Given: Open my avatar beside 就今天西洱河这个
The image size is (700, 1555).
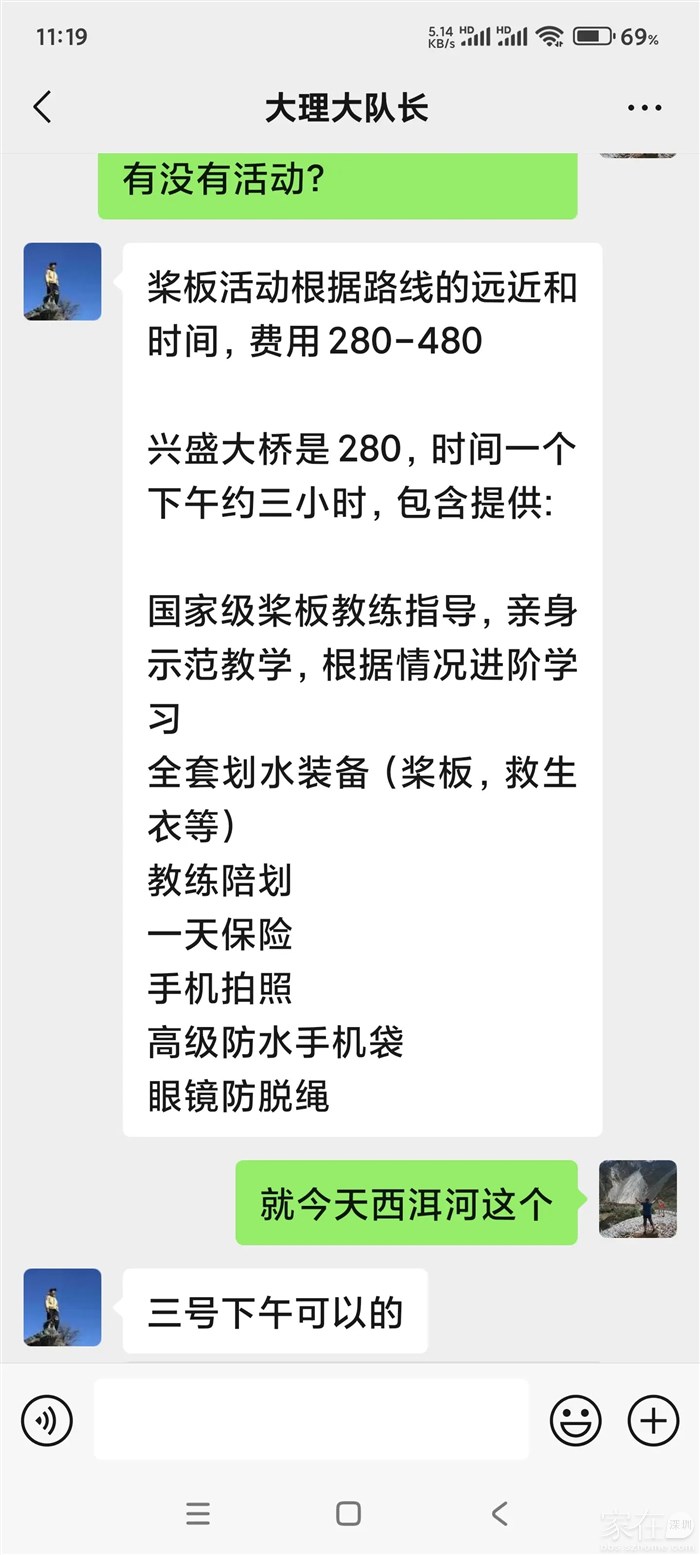Looking at the screenshot, I should coord(638,1199).
